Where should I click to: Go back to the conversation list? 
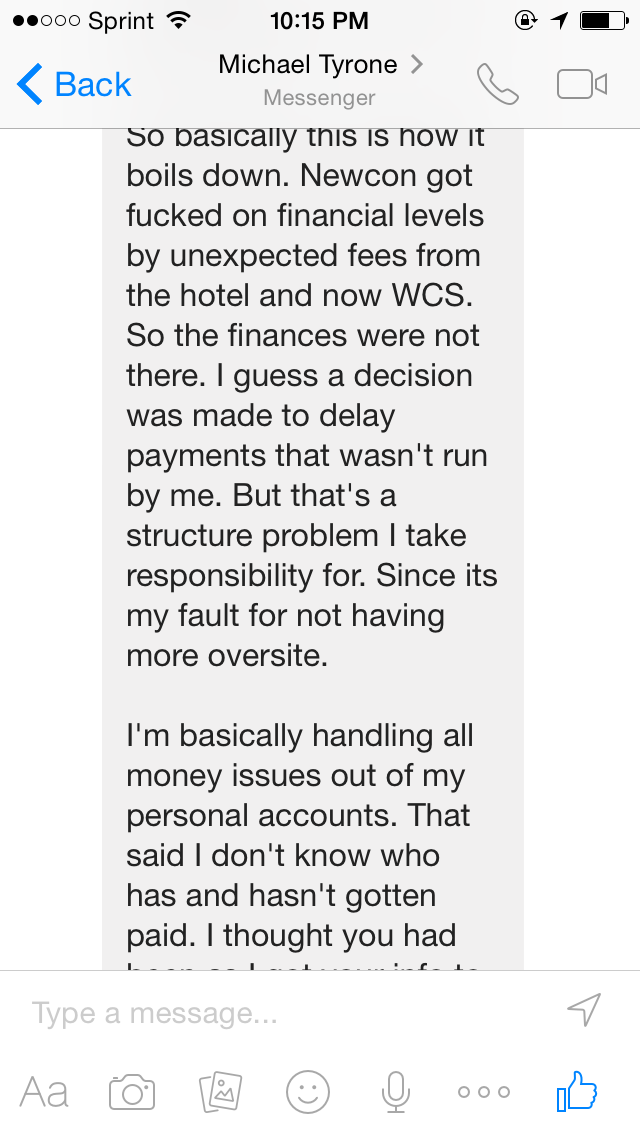73,84
